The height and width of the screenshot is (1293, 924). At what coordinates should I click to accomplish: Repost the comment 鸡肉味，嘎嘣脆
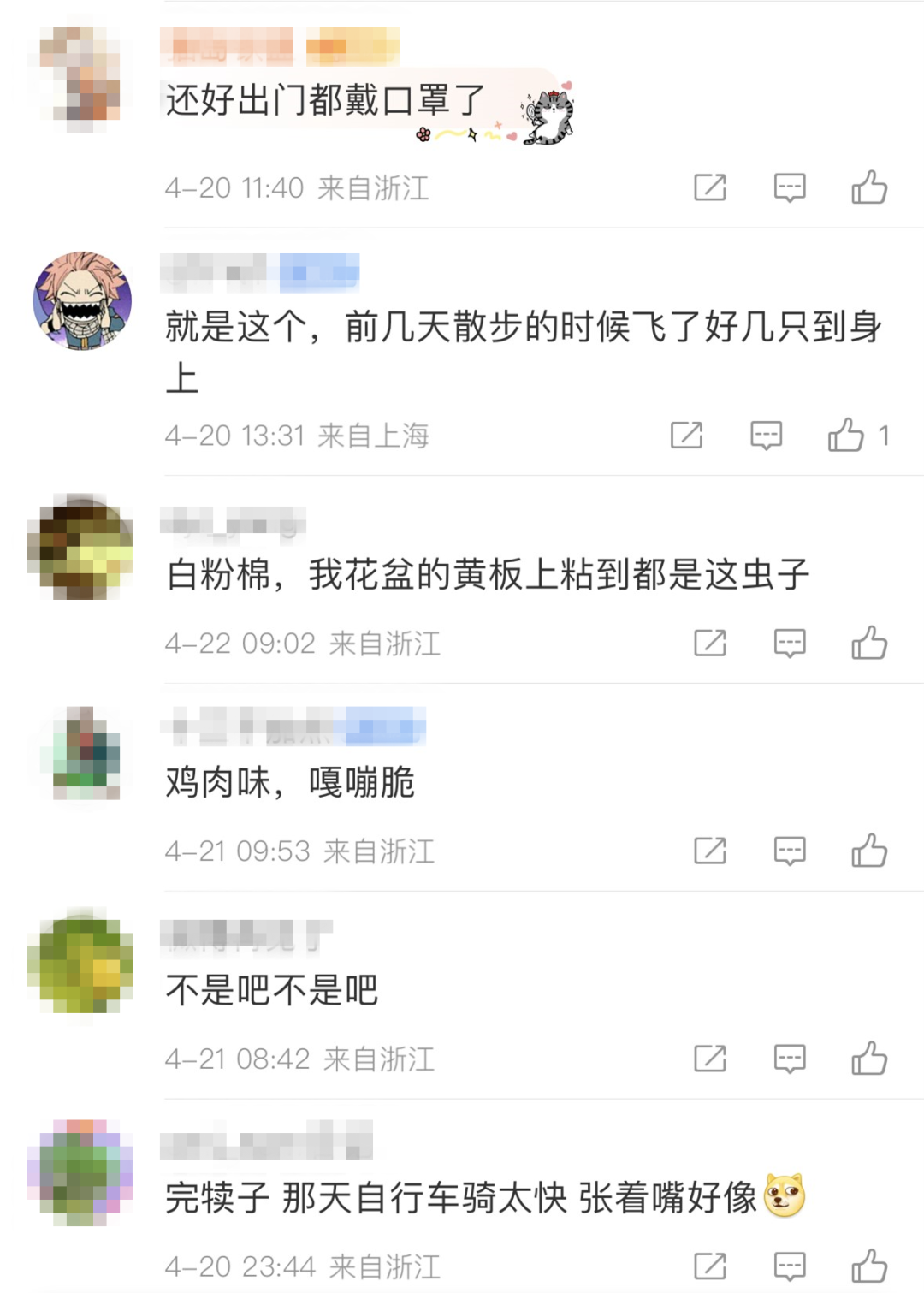coord(709,851)
